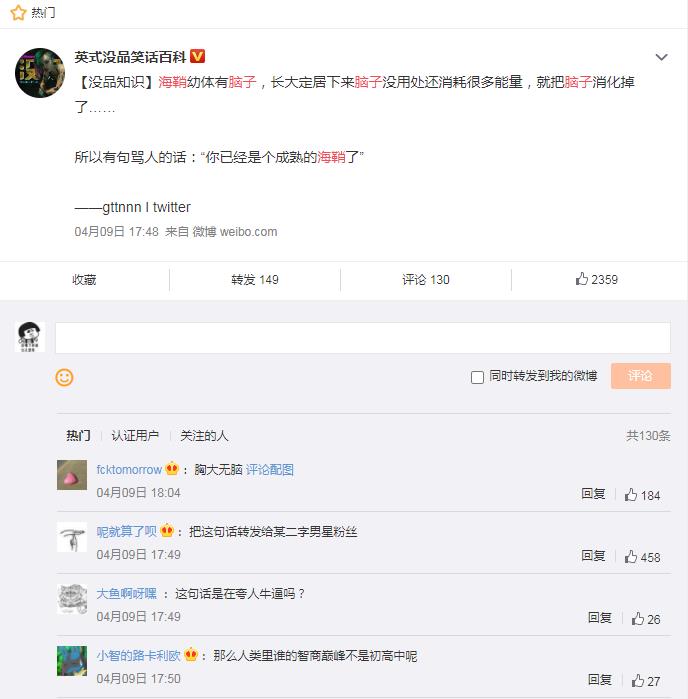Reply to fcktomorrow's comment
This screenshot has height=699, width=688.
(x=593, y=494)
